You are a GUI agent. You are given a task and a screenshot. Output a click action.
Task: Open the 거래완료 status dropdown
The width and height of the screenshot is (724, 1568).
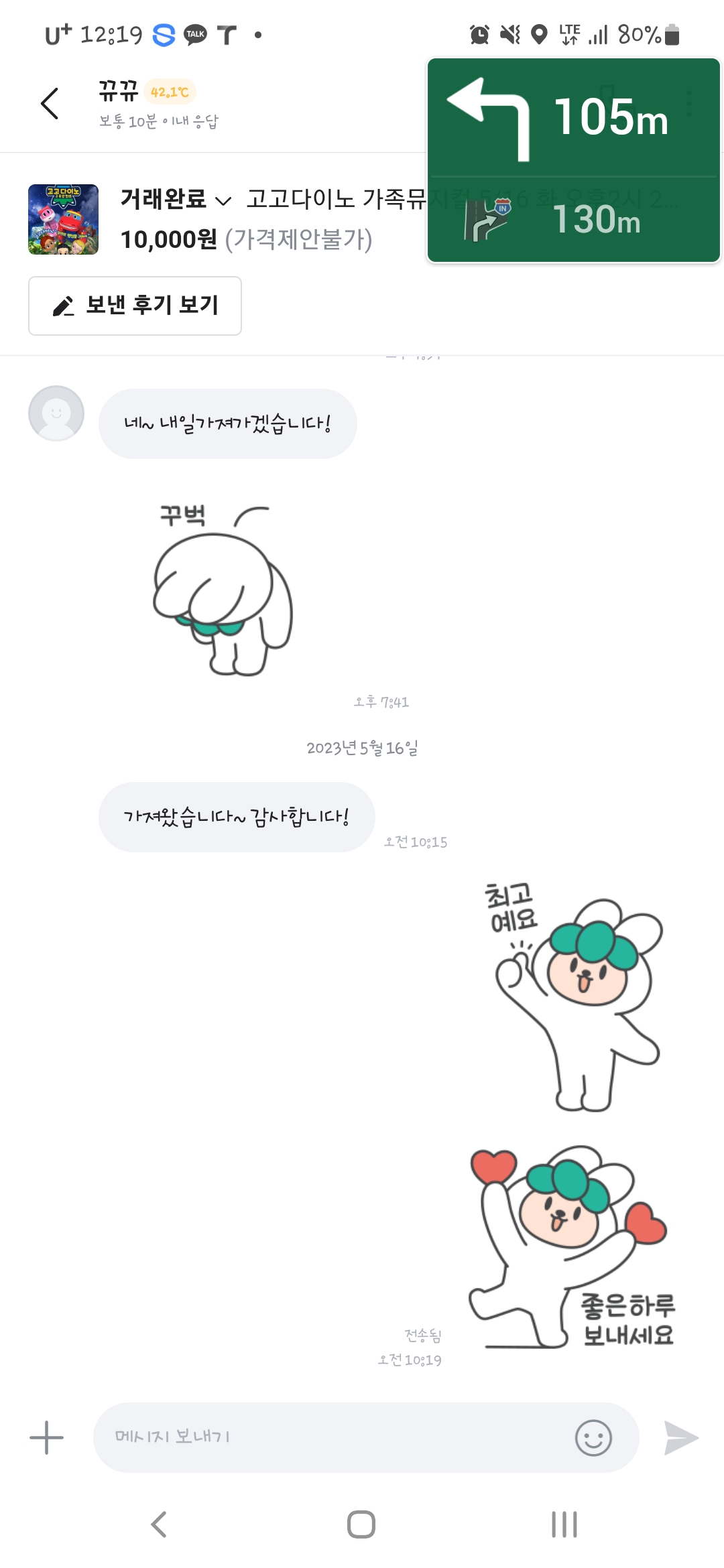[176, 199]
